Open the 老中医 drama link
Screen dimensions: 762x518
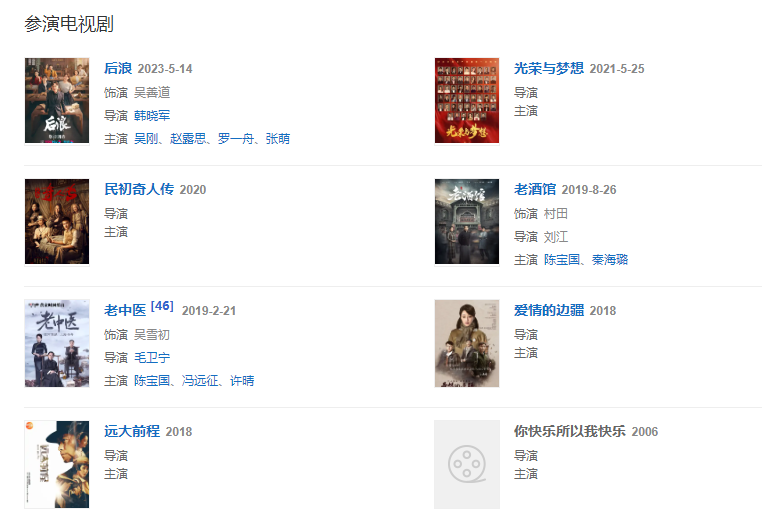[125, 310]
